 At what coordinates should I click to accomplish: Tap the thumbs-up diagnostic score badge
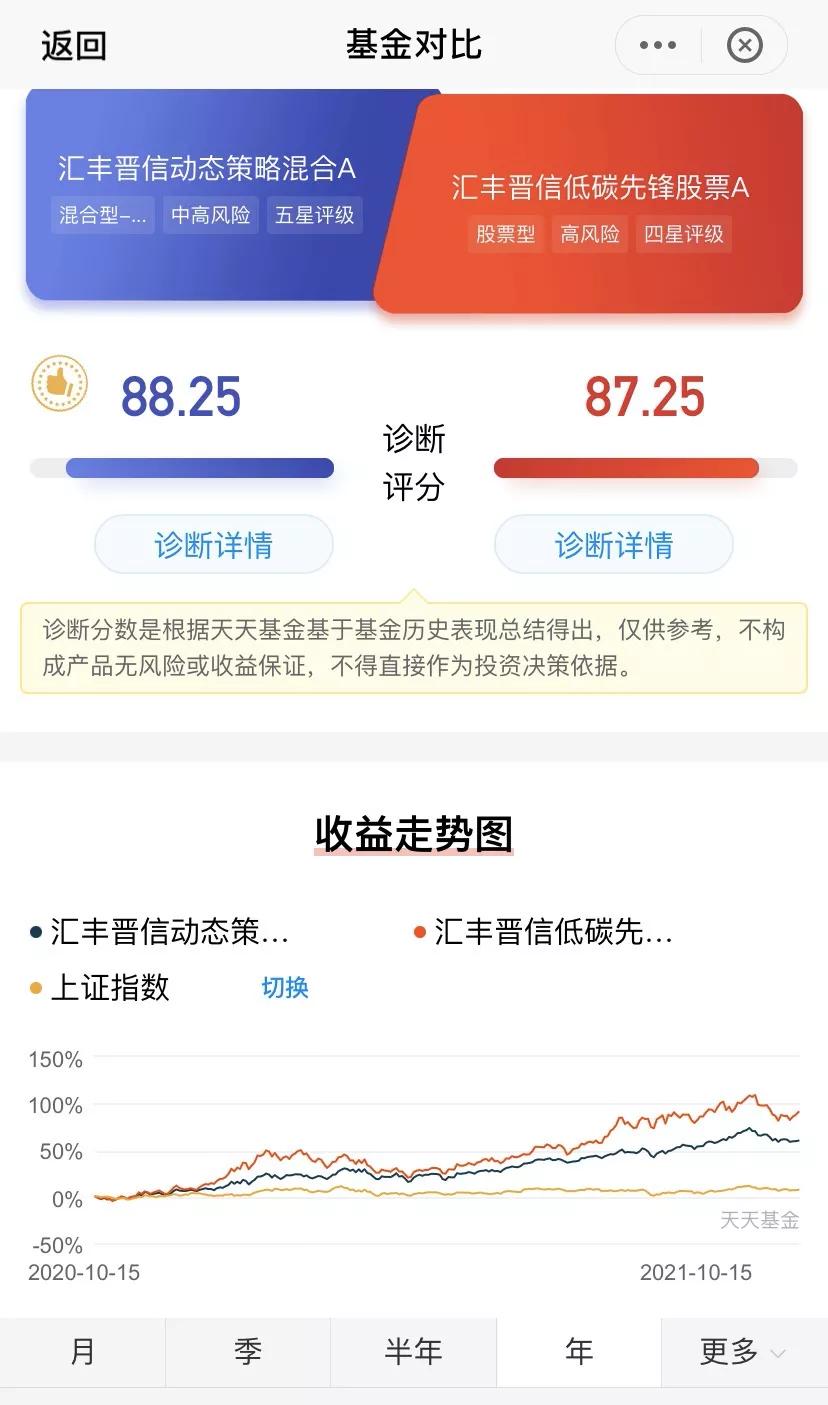(x=60, y=383)
